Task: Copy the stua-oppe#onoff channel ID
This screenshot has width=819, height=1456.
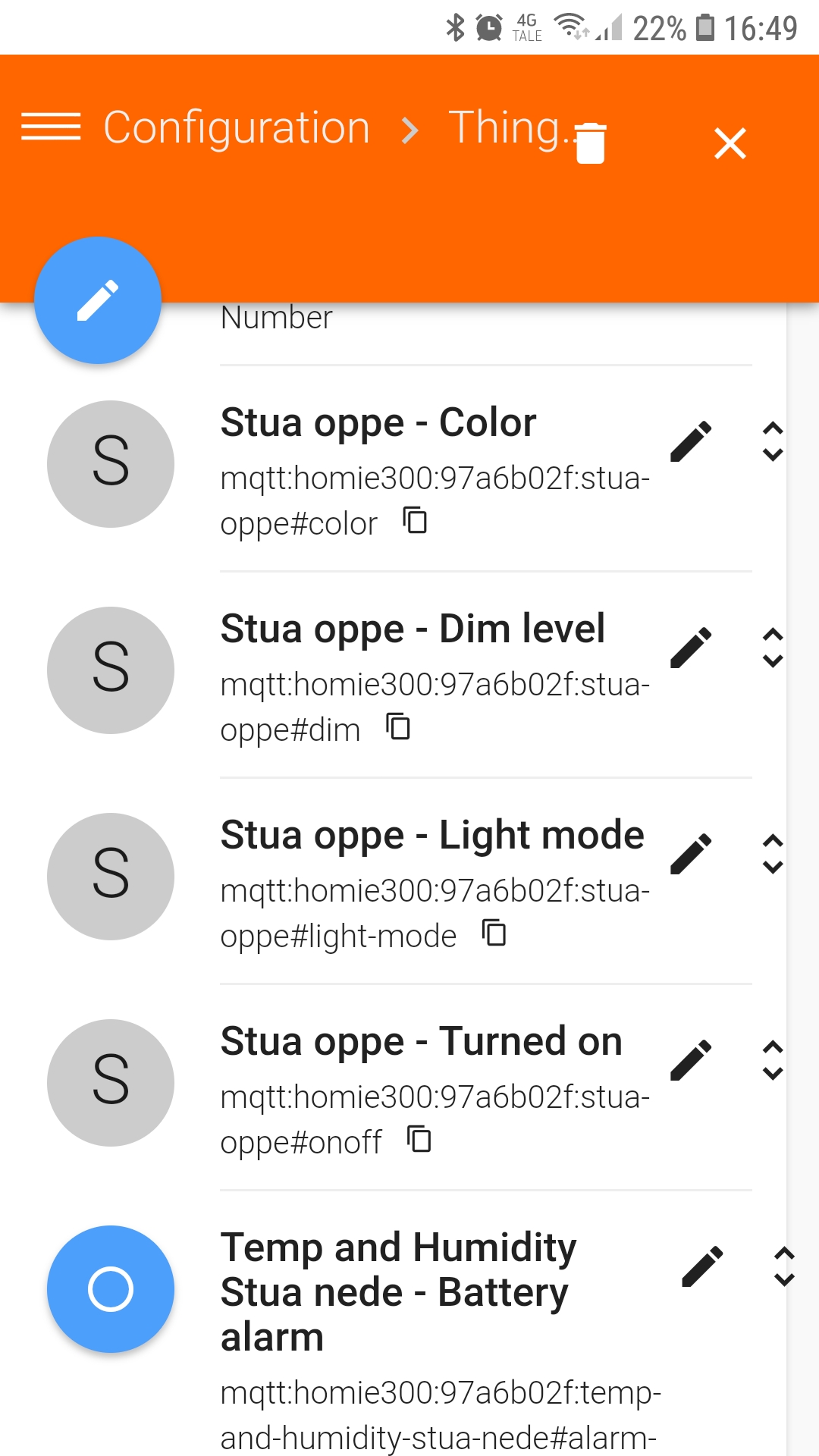Action: pyautogui.click(x=419, y=1139)
